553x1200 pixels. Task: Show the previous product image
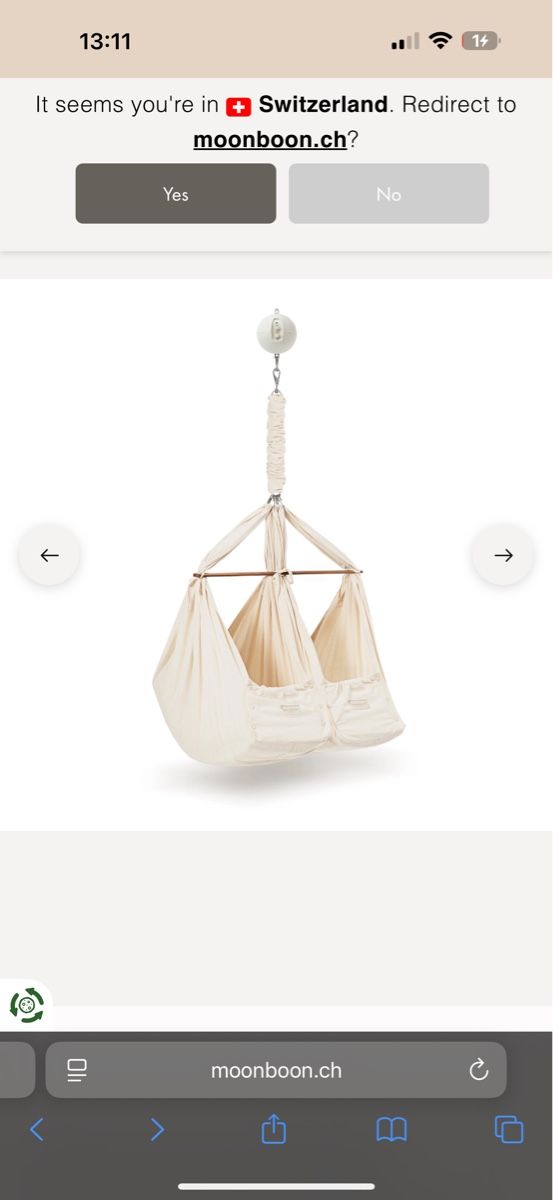(49, 555)
